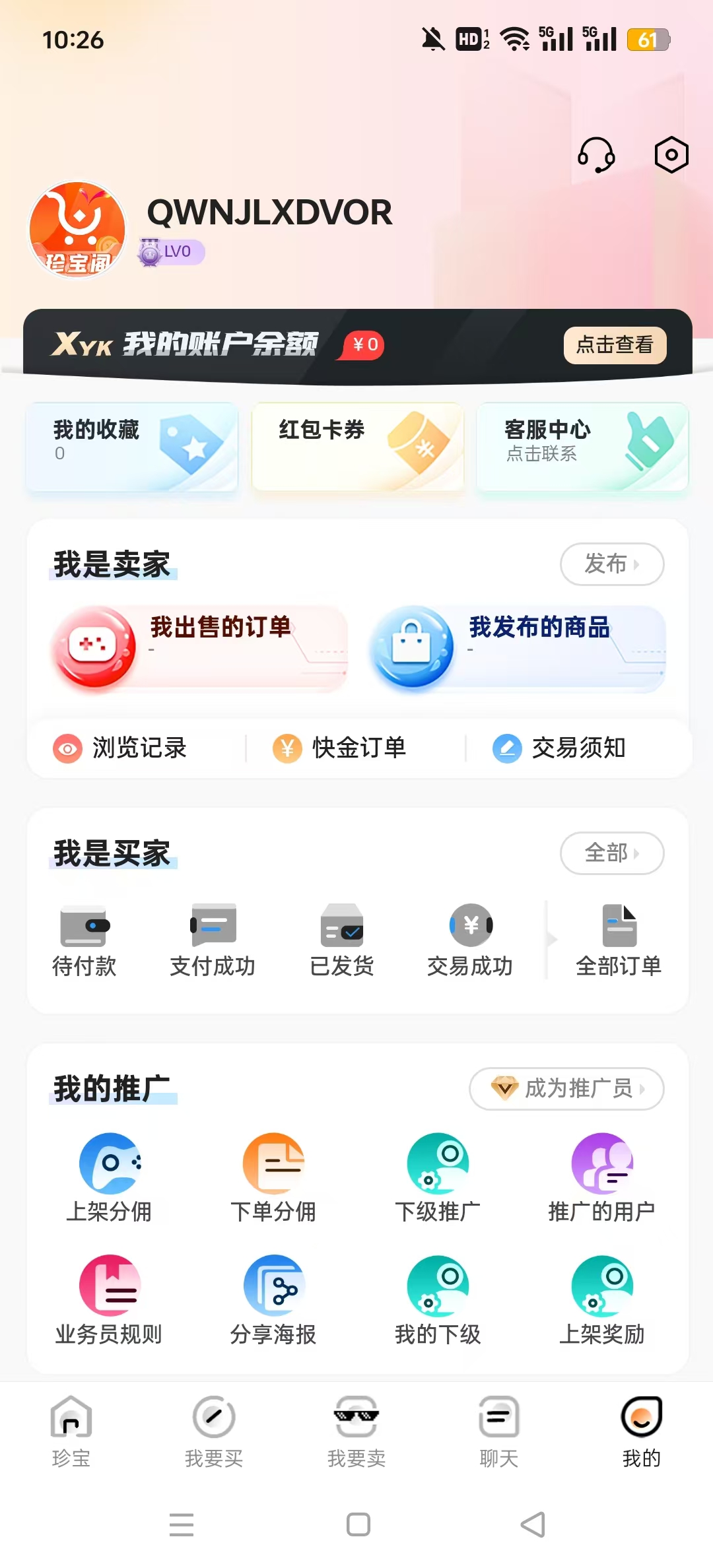Open the 我的收藏 card
Viewport: 713px width, 1568px height.
point(132,447)
